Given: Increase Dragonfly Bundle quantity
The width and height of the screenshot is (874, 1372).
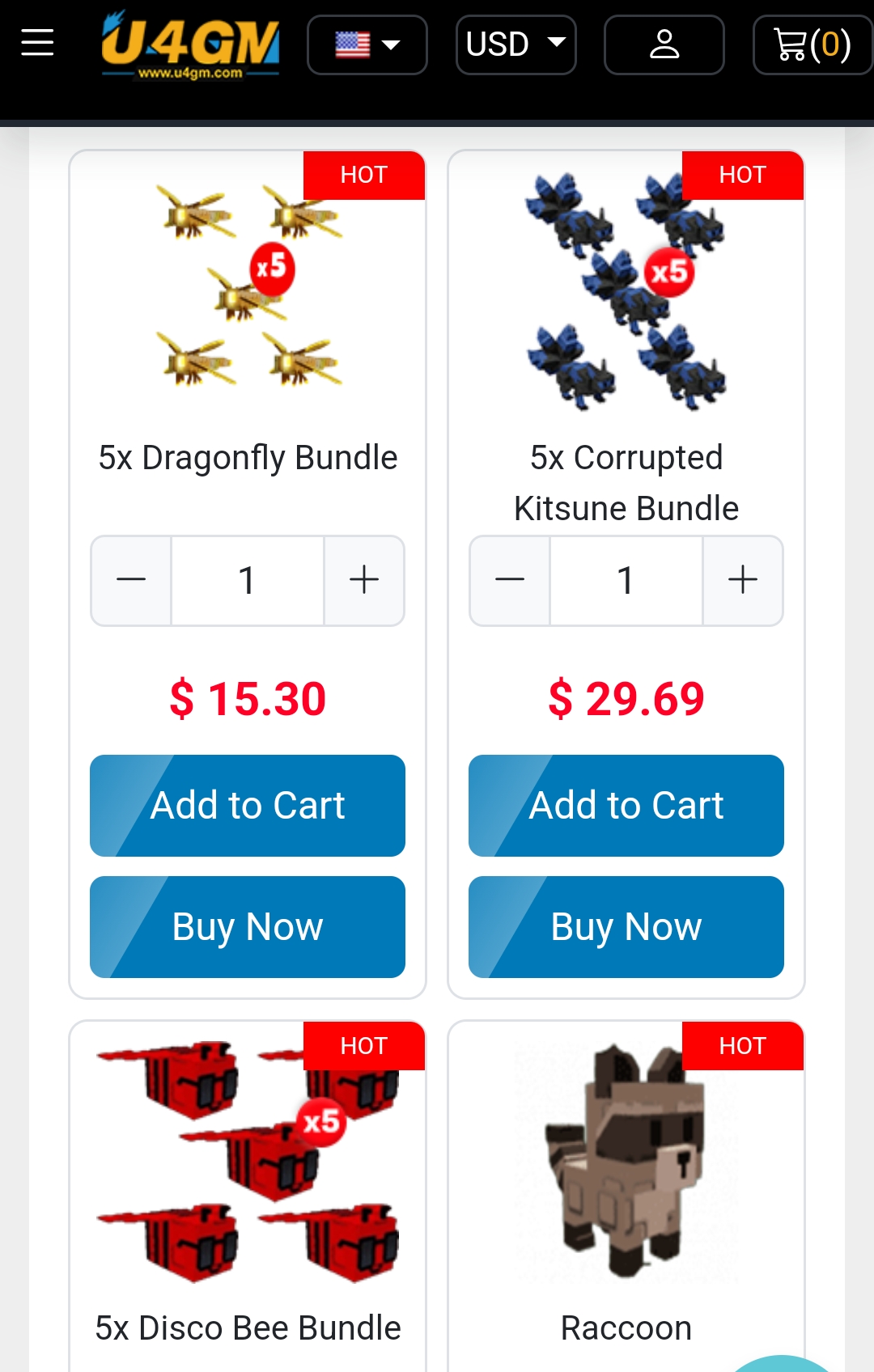Looking at the screenshot, I should click(x=364, y=580).
